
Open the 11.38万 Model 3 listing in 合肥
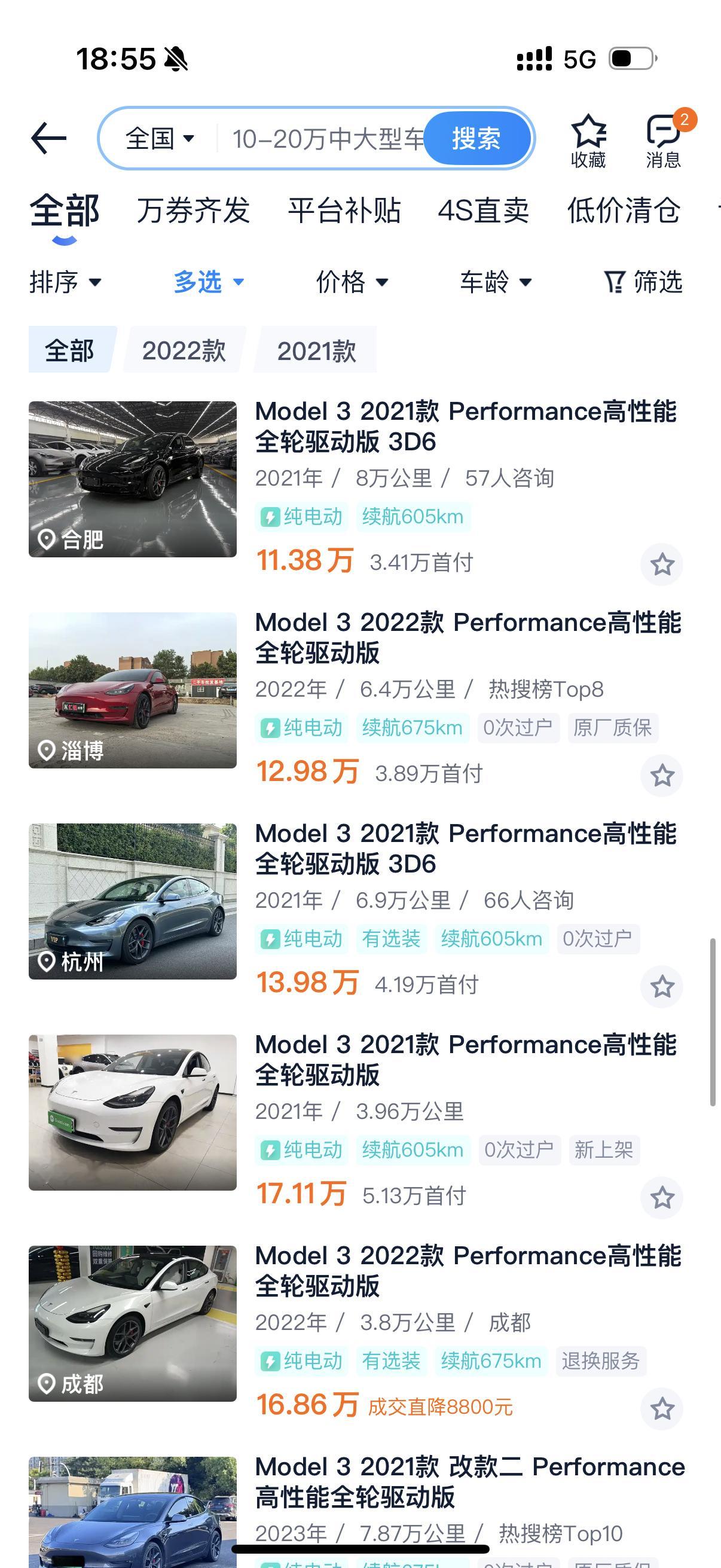466,426
